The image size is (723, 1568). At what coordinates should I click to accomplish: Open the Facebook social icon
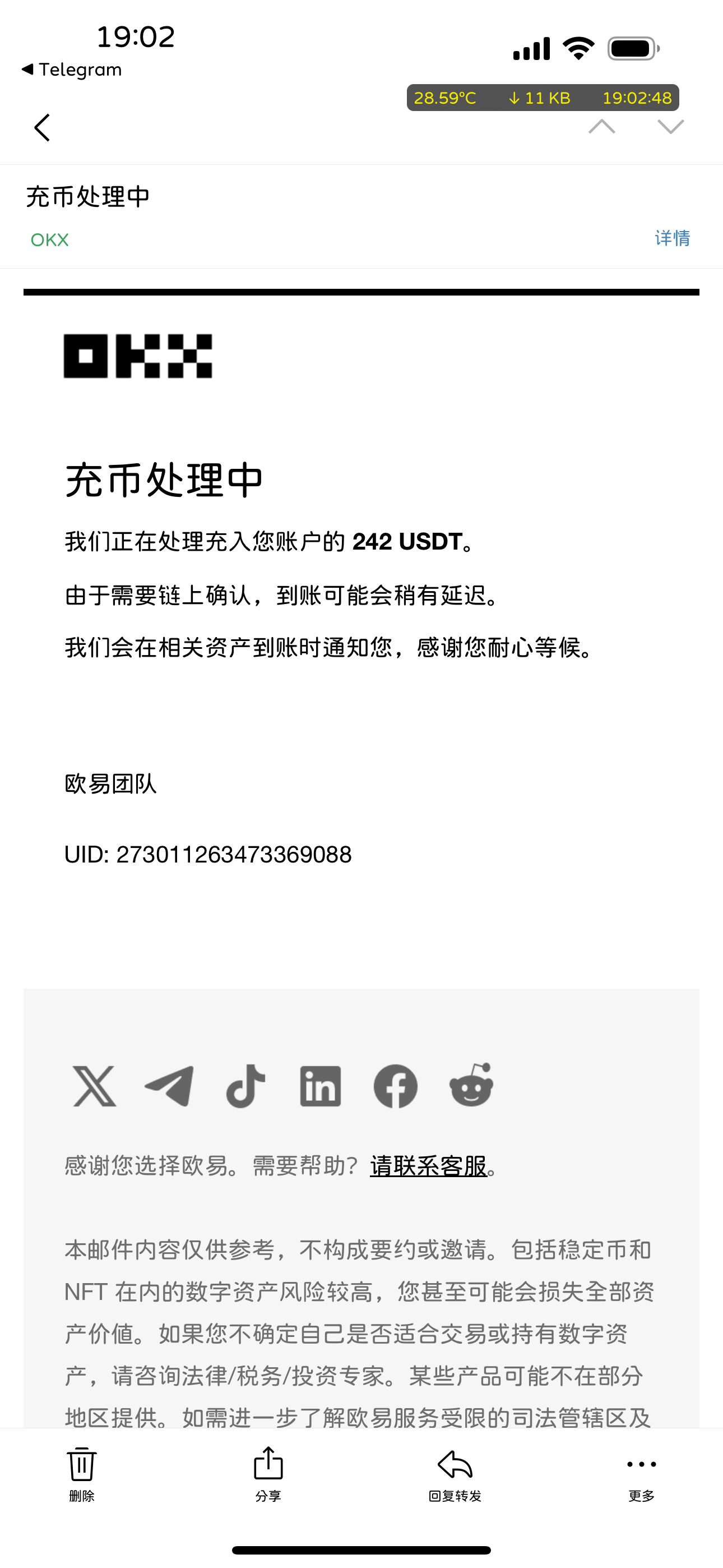(x=396, y=1086)
